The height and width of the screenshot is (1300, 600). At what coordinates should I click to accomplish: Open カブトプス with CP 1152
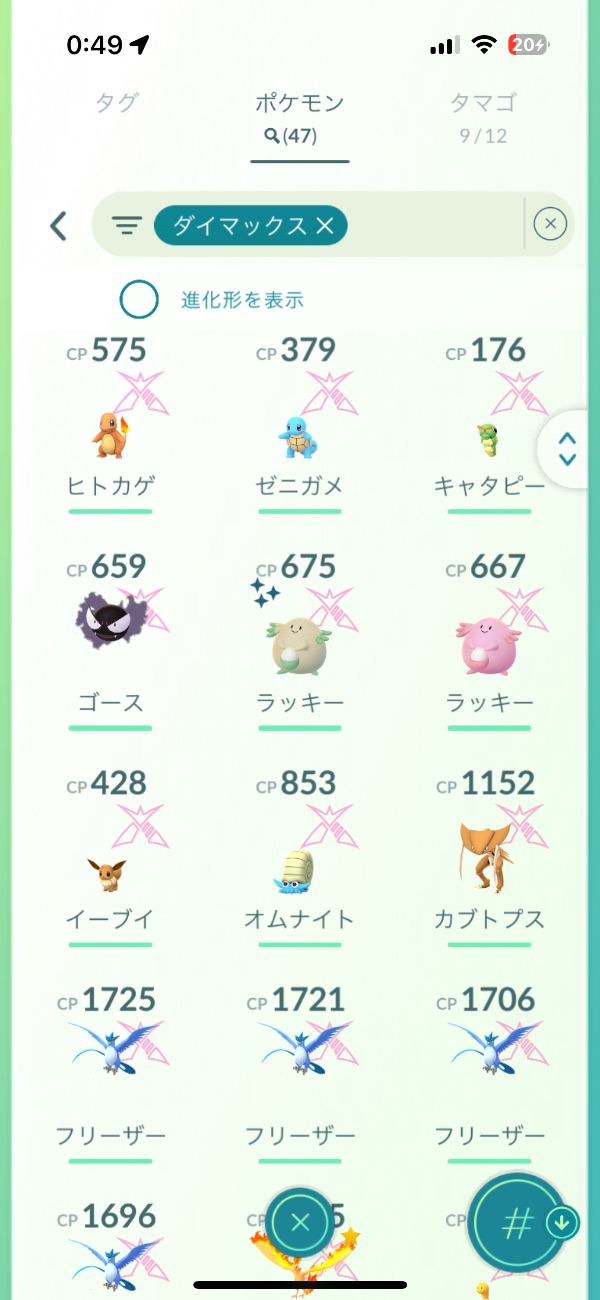point(489,858)
